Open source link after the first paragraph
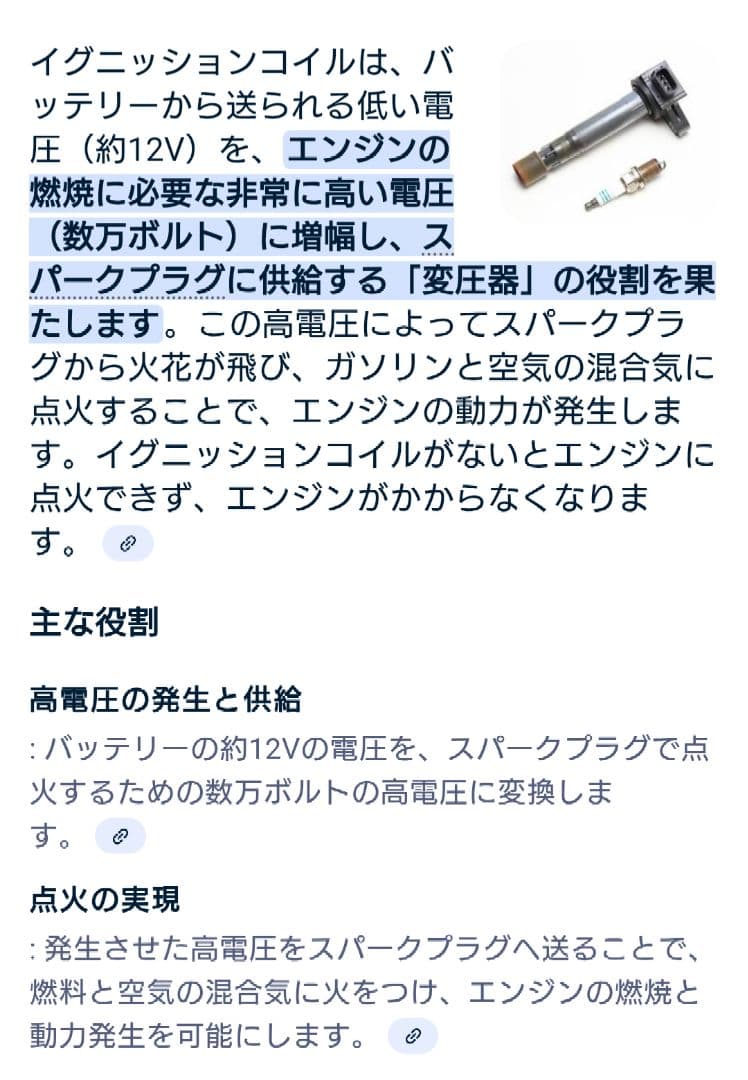Screen dimensions: 748x1080 (x=128, y=543)
